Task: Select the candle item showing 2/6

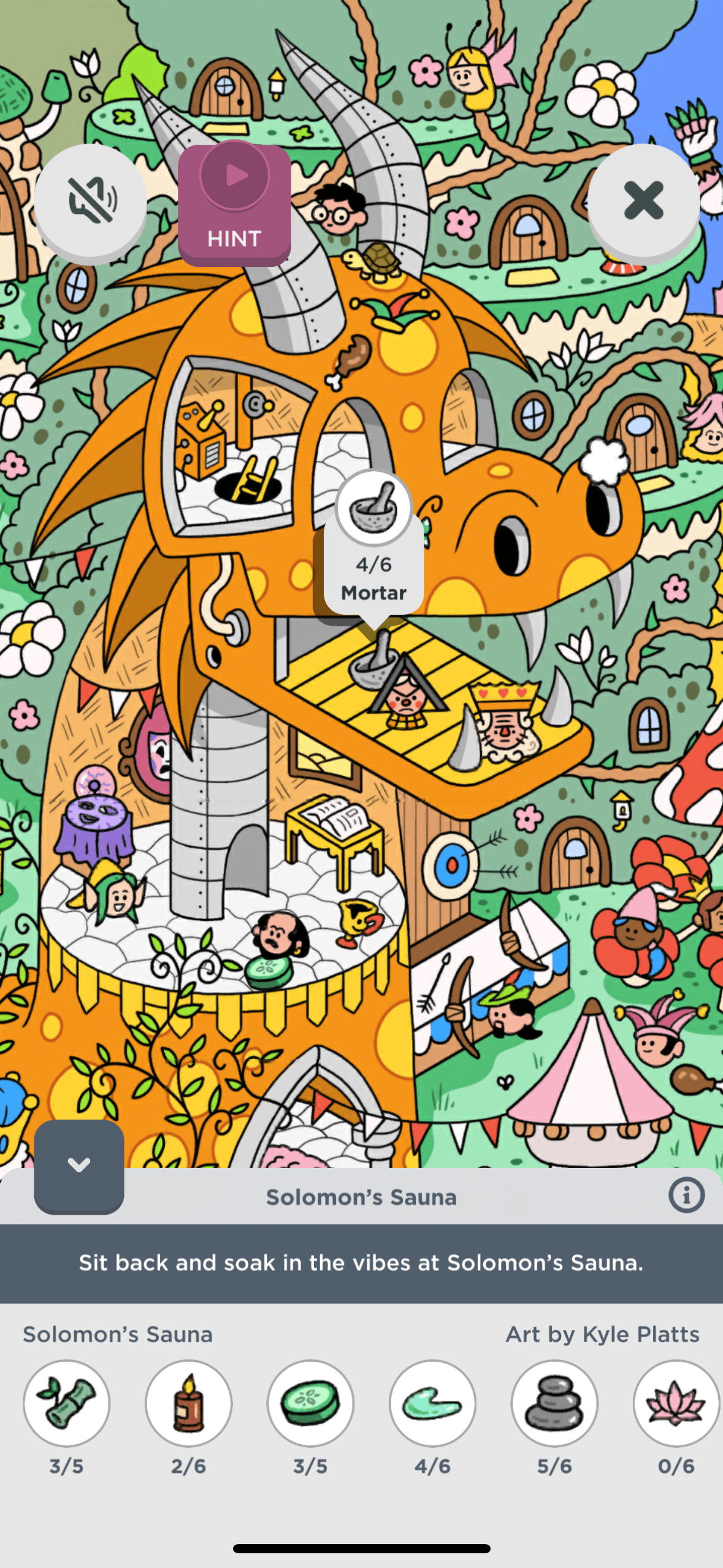Action: 188,1402
